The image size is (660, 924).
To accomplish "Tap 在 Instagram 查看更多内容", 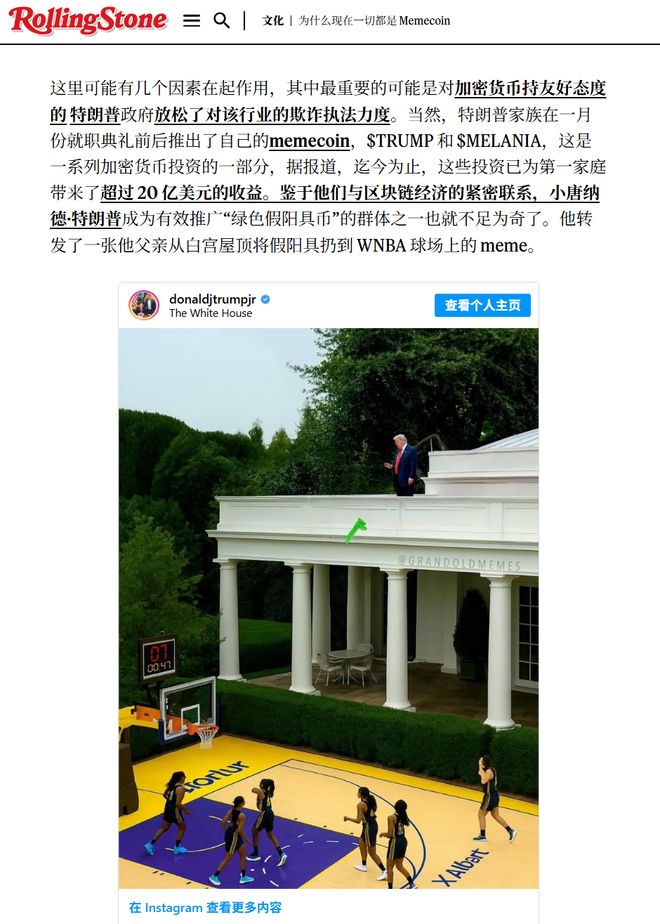I will [x=205, y=908].
